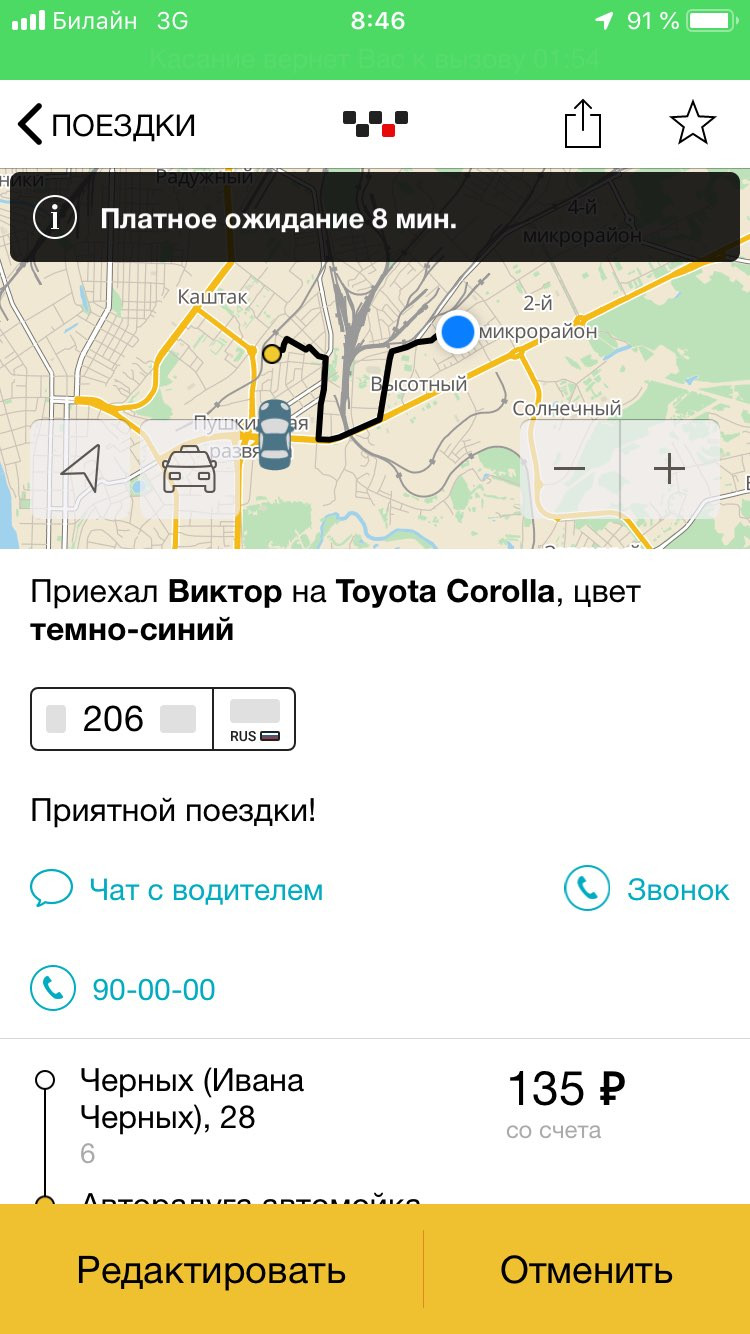Center map on my location
The width and height of the screenshot is (750, 1334).
pyautogui.click(x=83, y=468)
